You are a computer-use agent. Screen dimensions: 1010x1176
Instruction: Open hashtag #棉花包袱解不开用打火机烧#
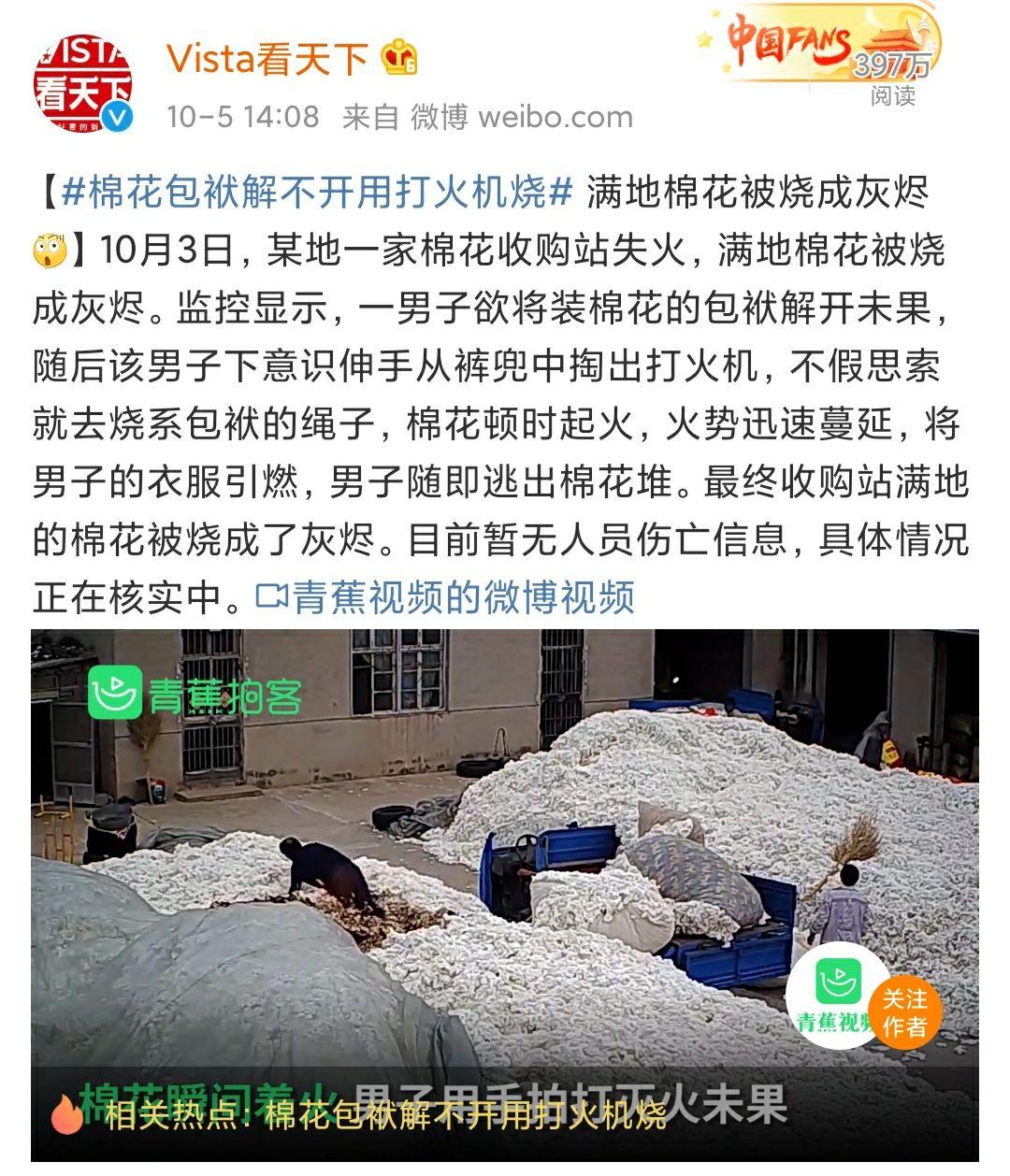pyautogui.click(x=316, y=192)
